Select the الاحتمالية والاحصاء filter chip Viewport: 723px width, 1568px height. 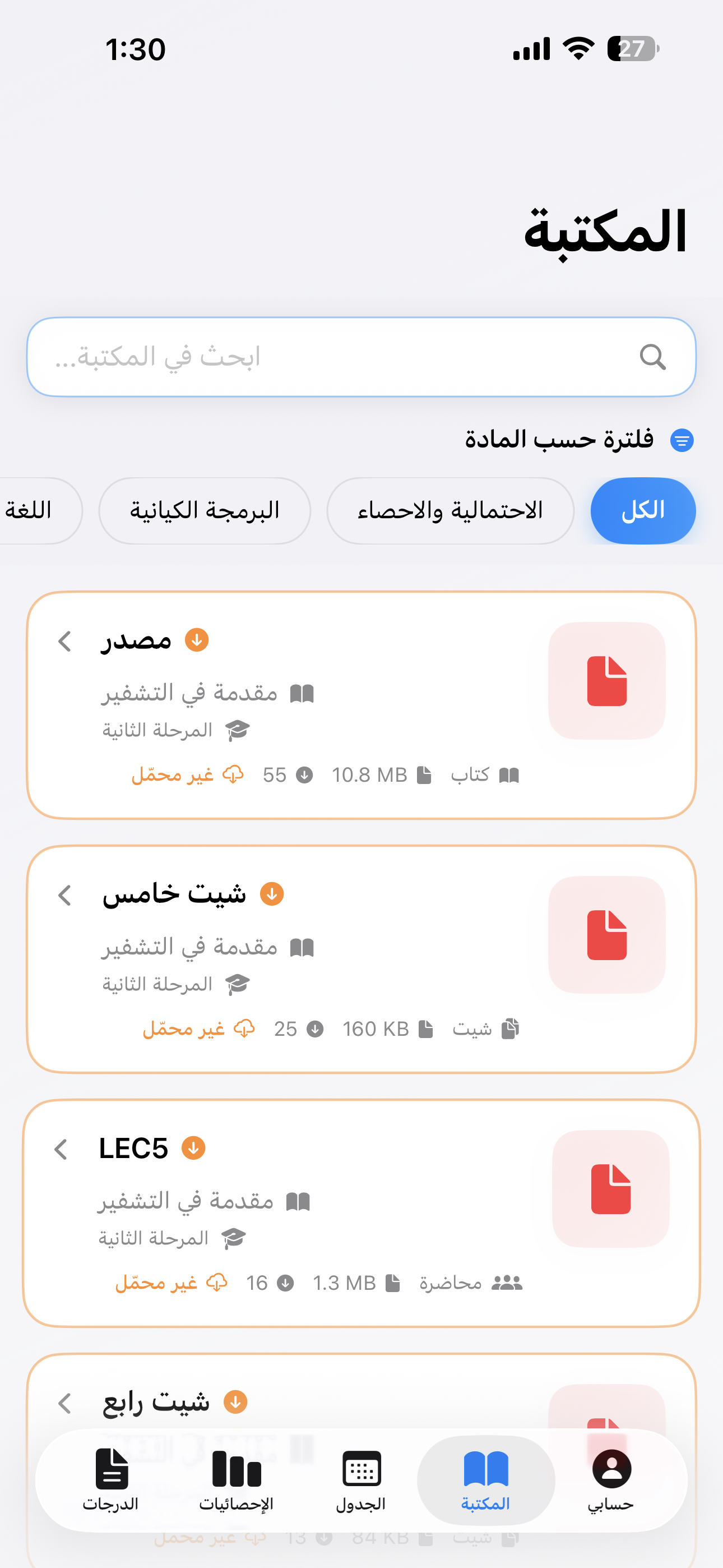[x=449, y=511]
